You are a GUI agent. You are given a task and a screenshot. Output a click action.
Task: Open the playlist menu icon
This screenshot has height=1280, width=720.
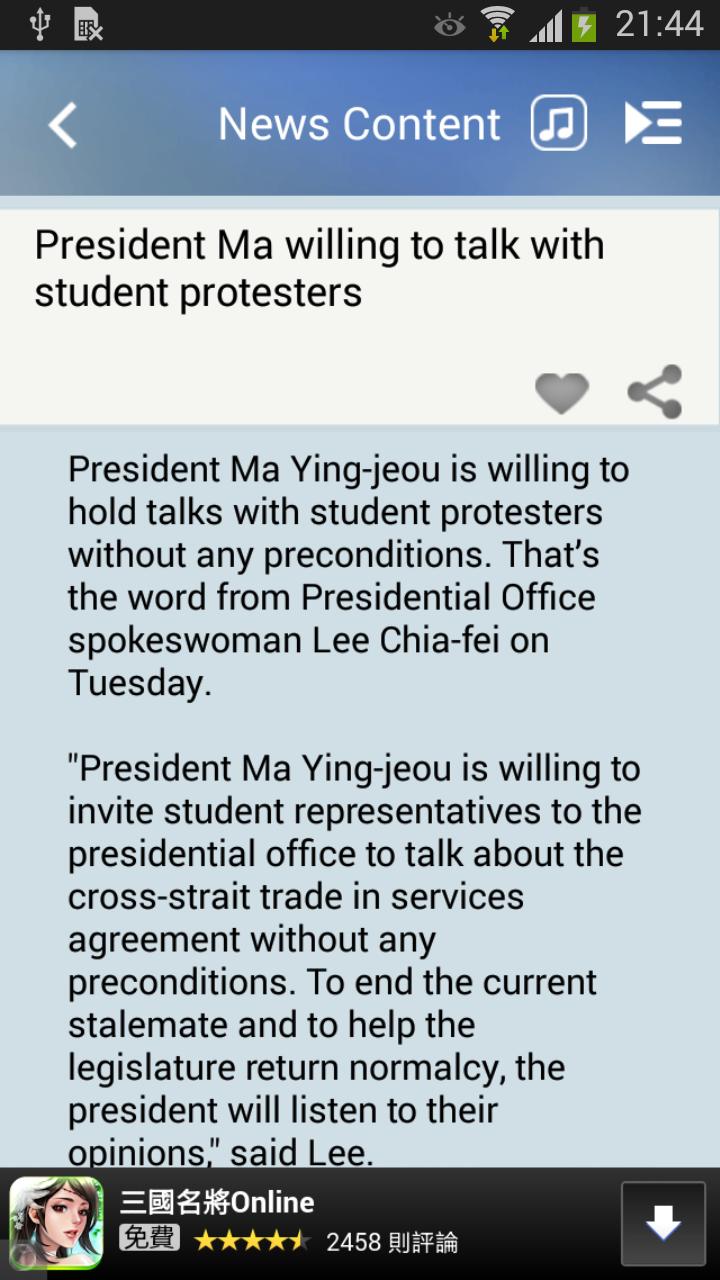coord(653,124)
